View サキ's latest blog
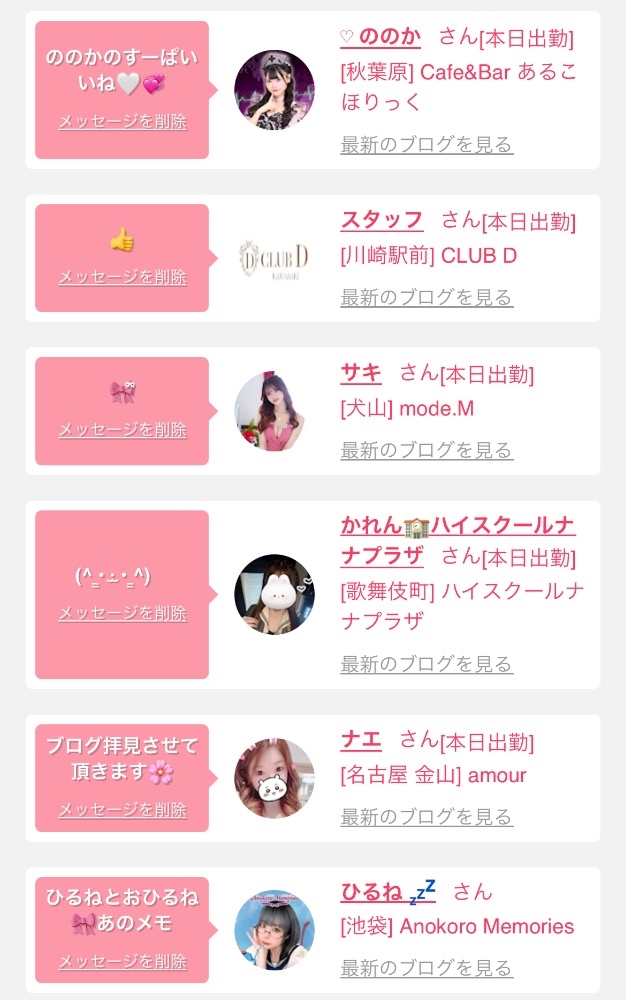Viewport: 626px width, 1000px height. tap(426, 450)
